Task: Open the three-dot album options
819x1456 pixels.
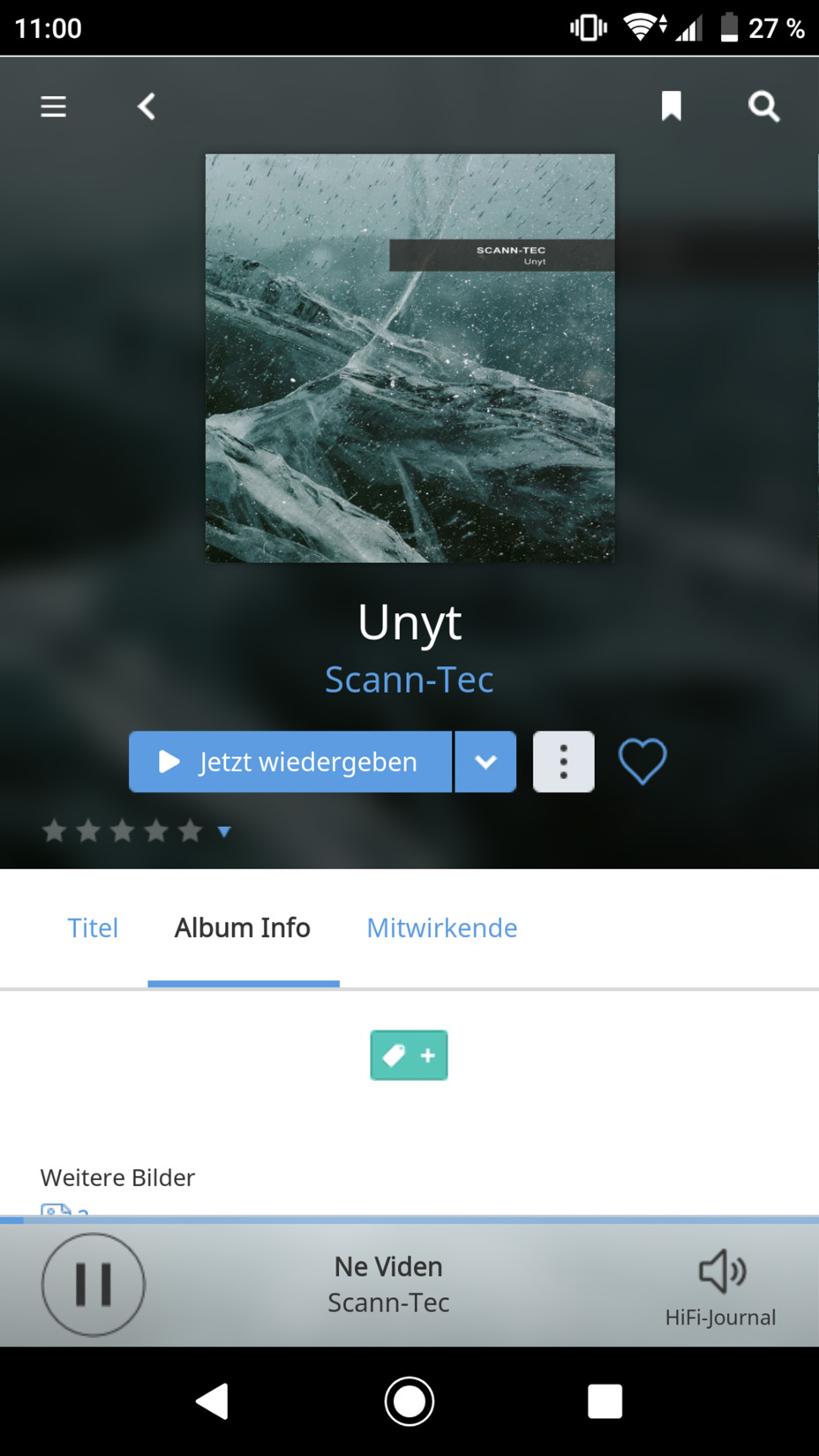Action: pos(563,762)
